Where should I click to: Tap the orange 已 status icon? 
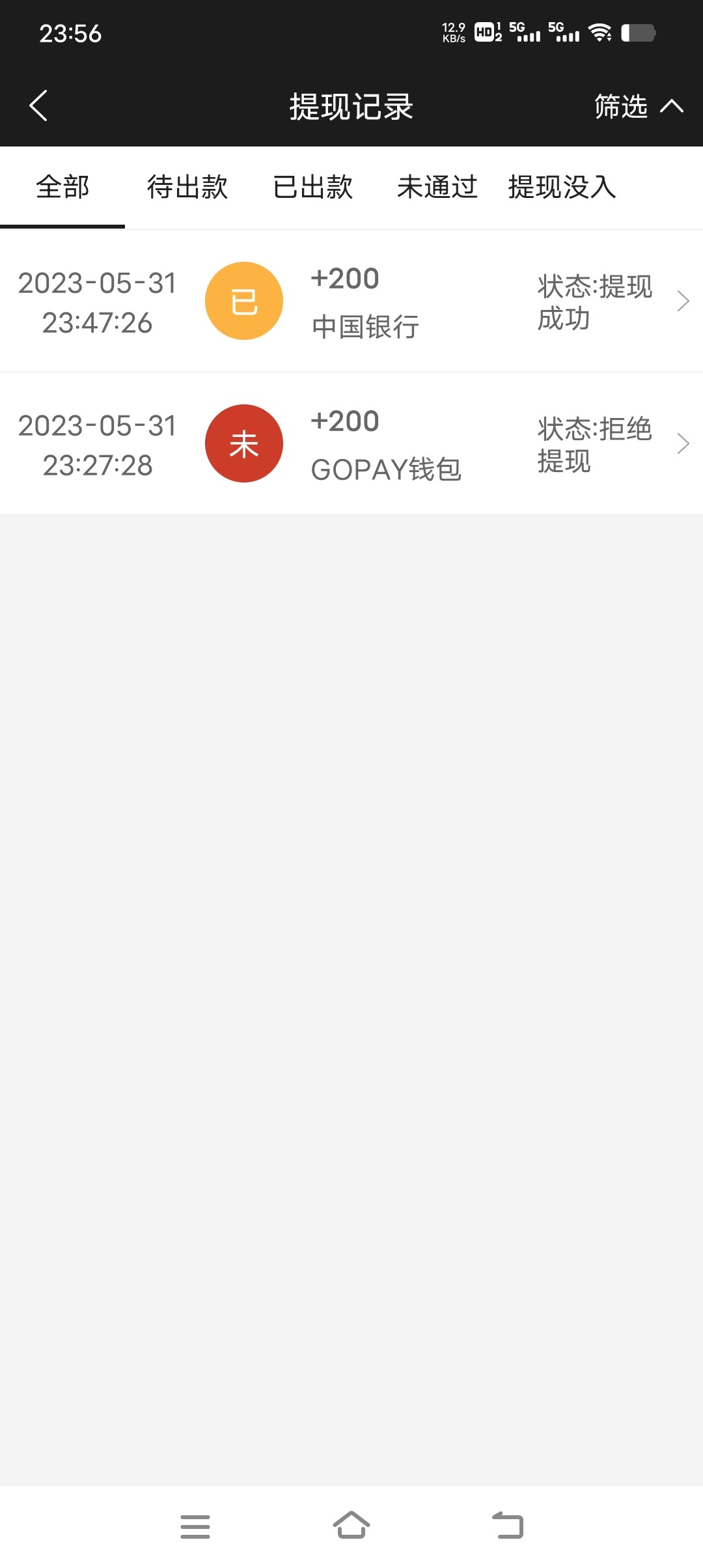(x=244, y=300)
